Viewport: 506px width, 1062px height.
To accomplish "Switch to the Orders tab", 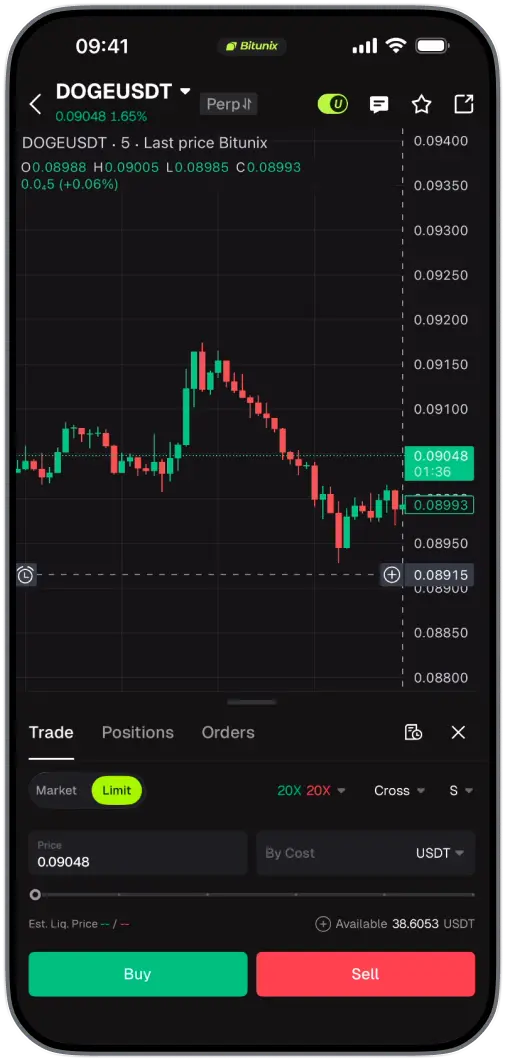I will [228, 732].
